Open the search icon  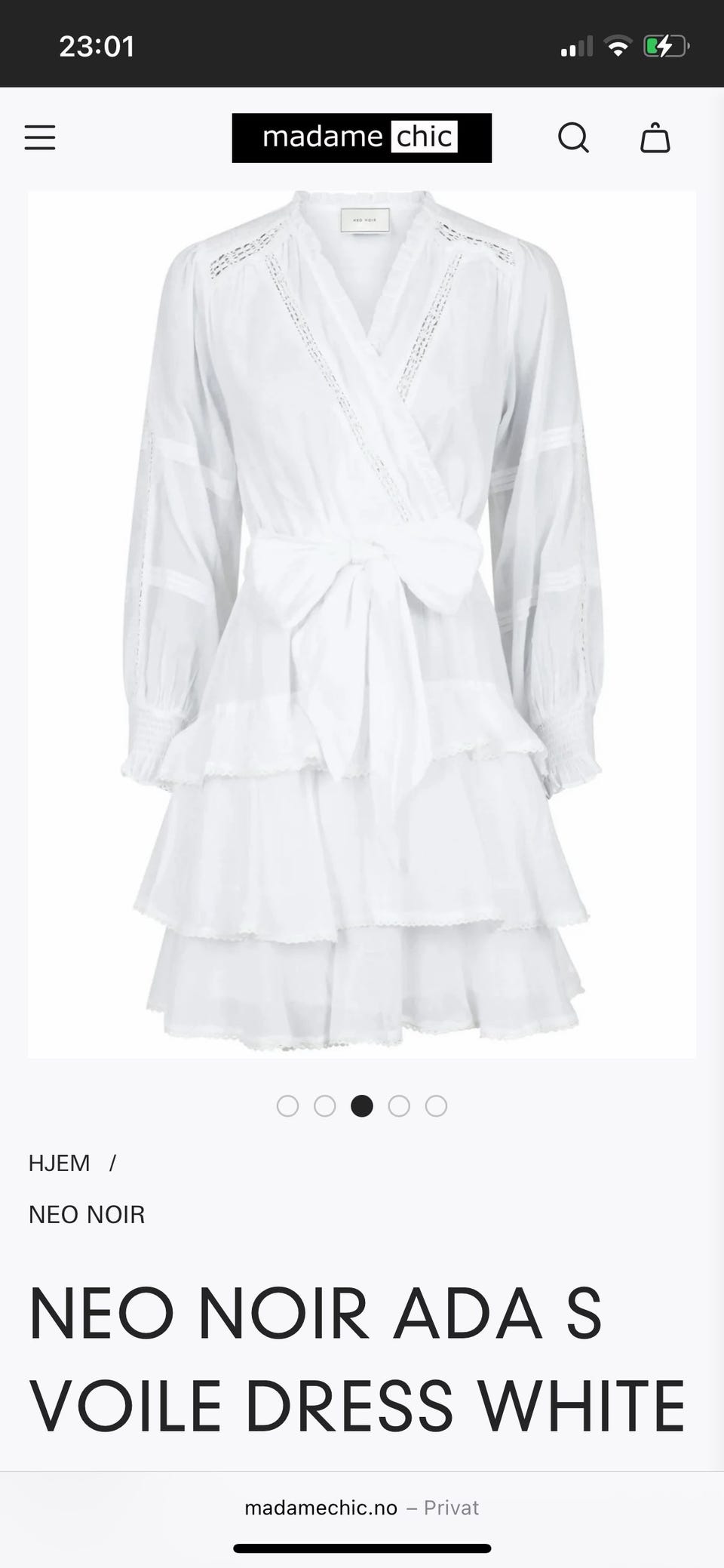coord(573,137)
